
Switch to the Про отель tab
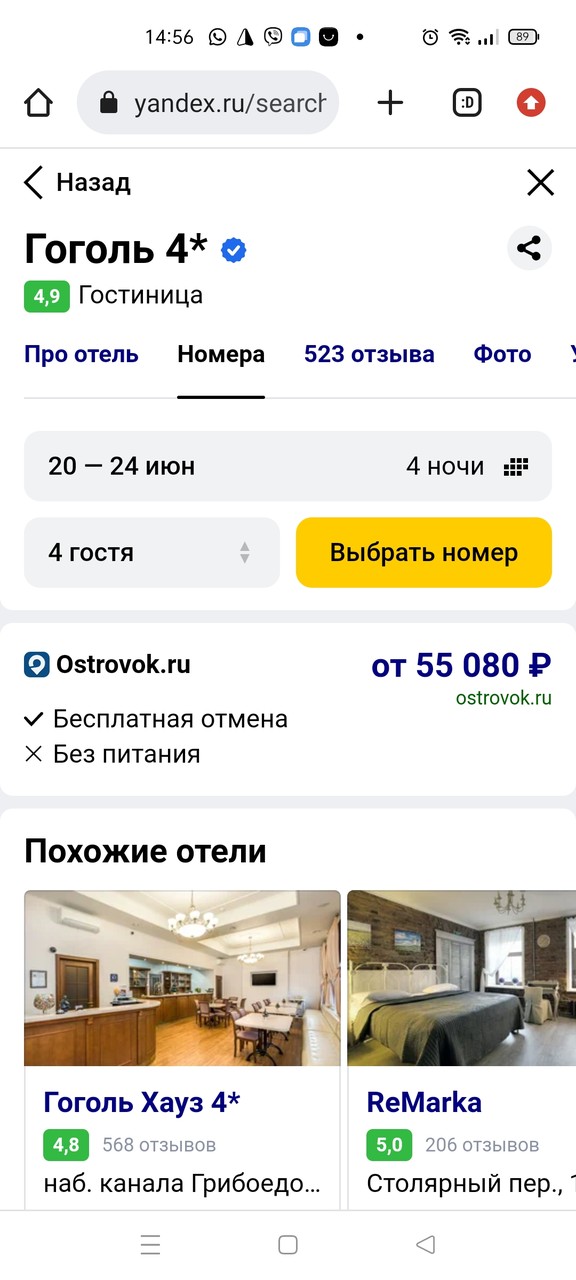click(81, 354)
